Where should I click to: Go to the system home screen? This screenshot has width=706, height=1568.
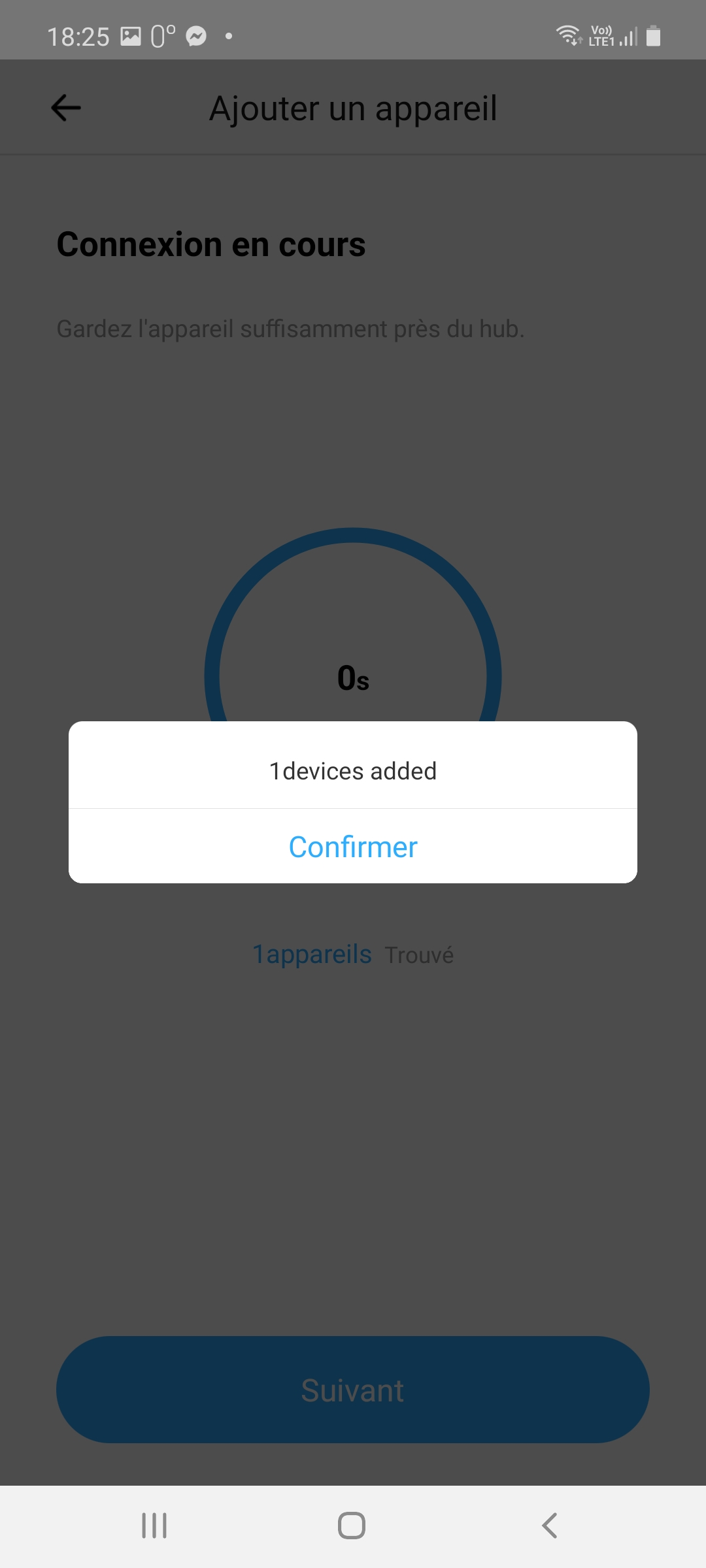(352, 1526)
